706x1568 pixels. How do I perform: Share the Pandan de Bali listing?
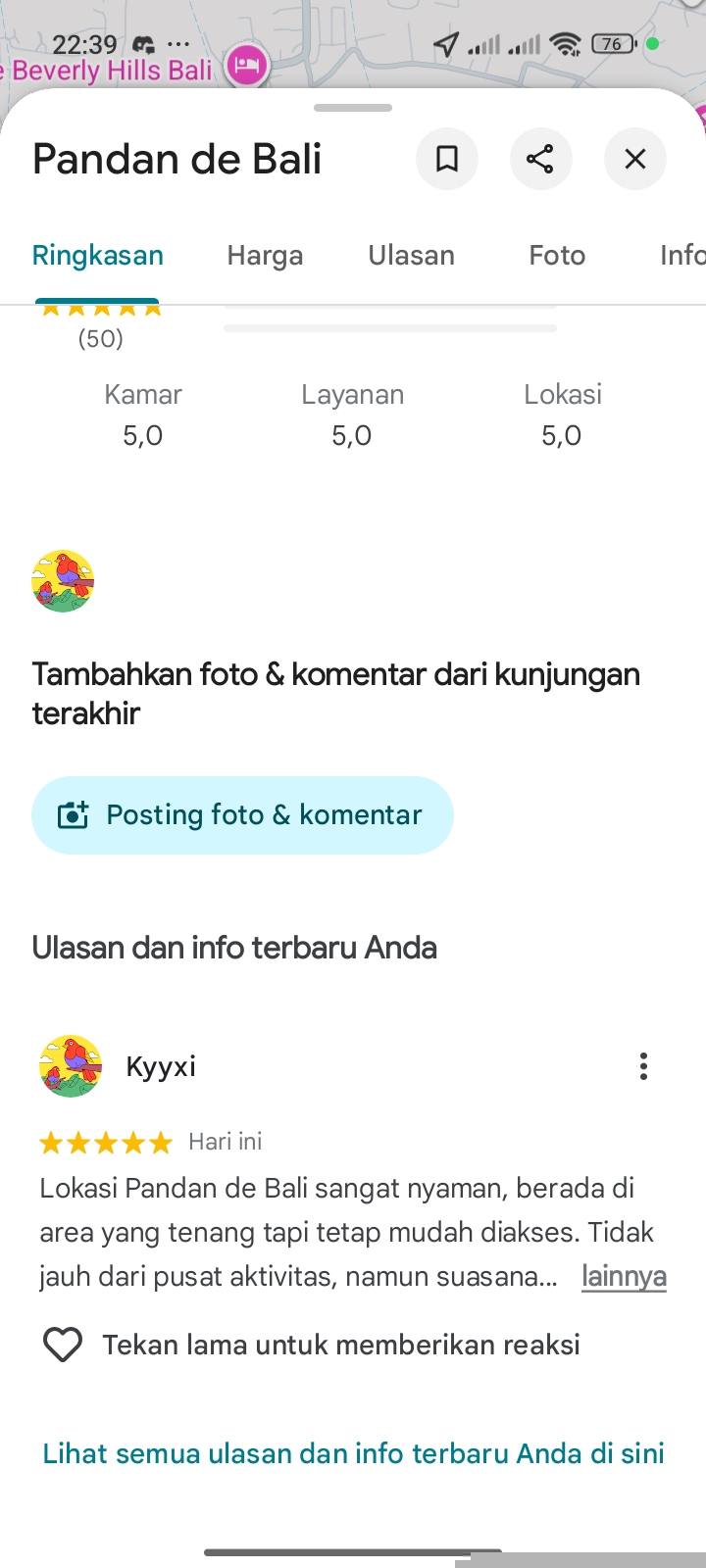click(x=540, y=159)
